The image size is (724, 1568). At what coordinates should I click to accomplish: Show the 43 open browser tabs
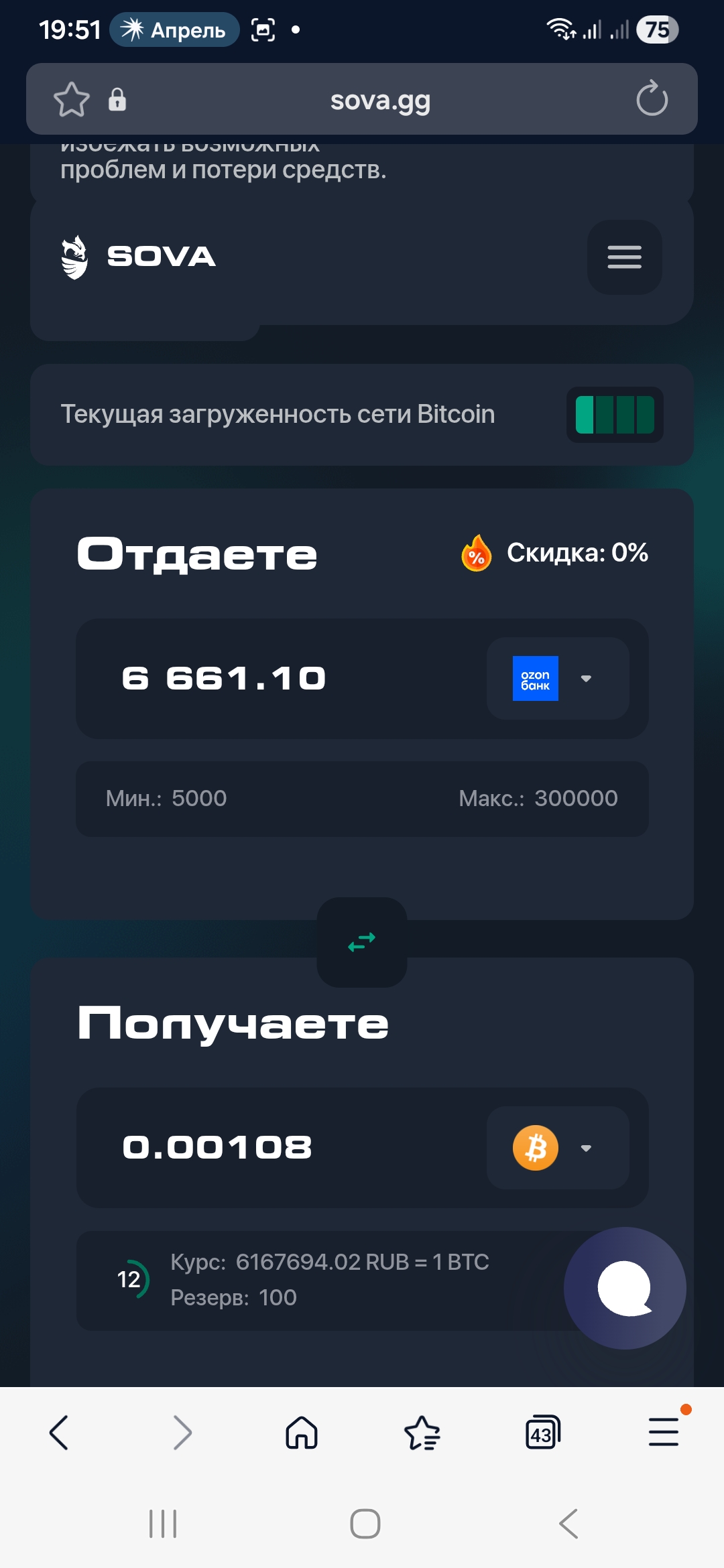[542, 1433]
